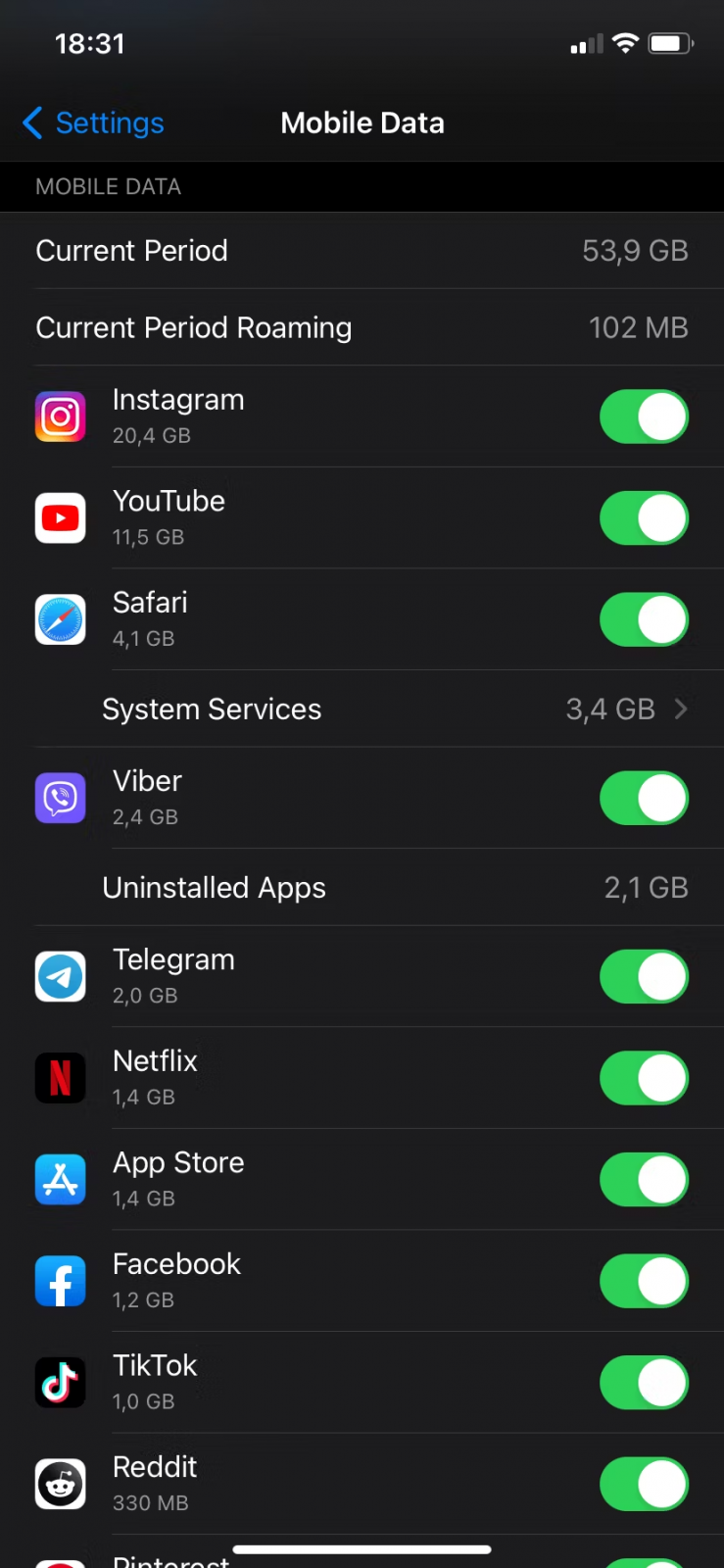Viewport: 724px width, 1568px height.
Task: Toggle the Reddit mobile data switch
Action: [x=644, y=1484]
